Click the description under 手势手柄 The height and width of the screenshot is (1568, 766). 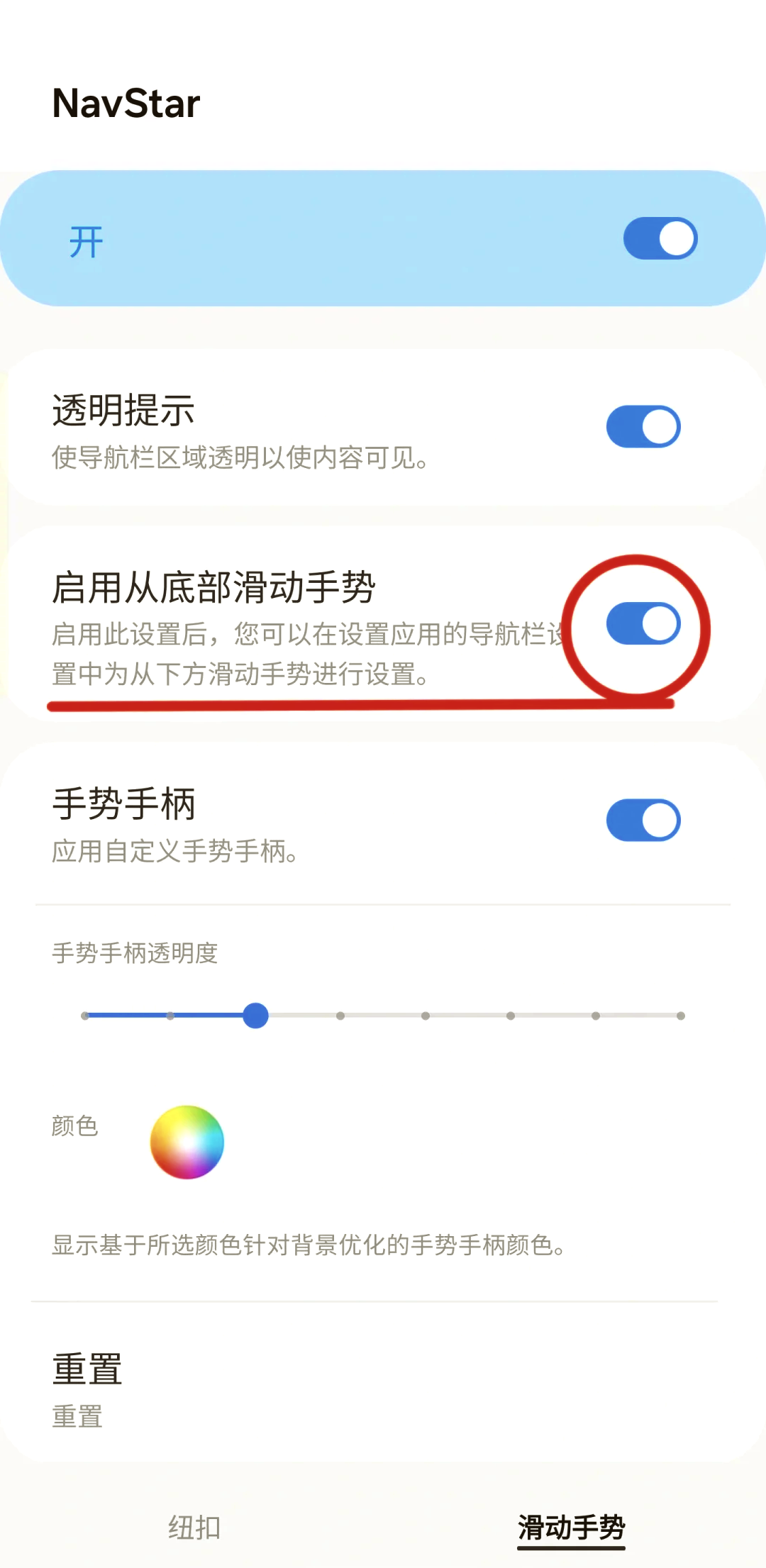coord(177,853)
